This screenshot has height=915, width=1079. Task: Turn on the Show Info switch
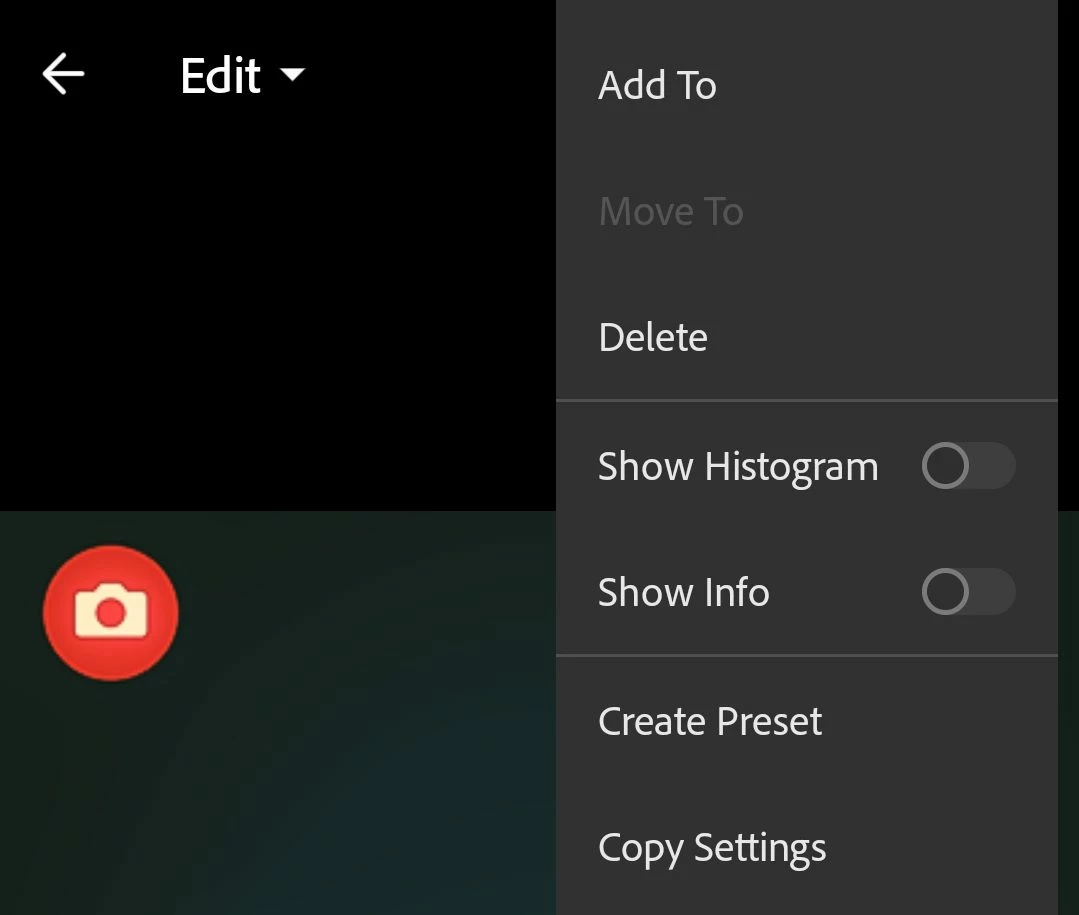tap(967, 592)
